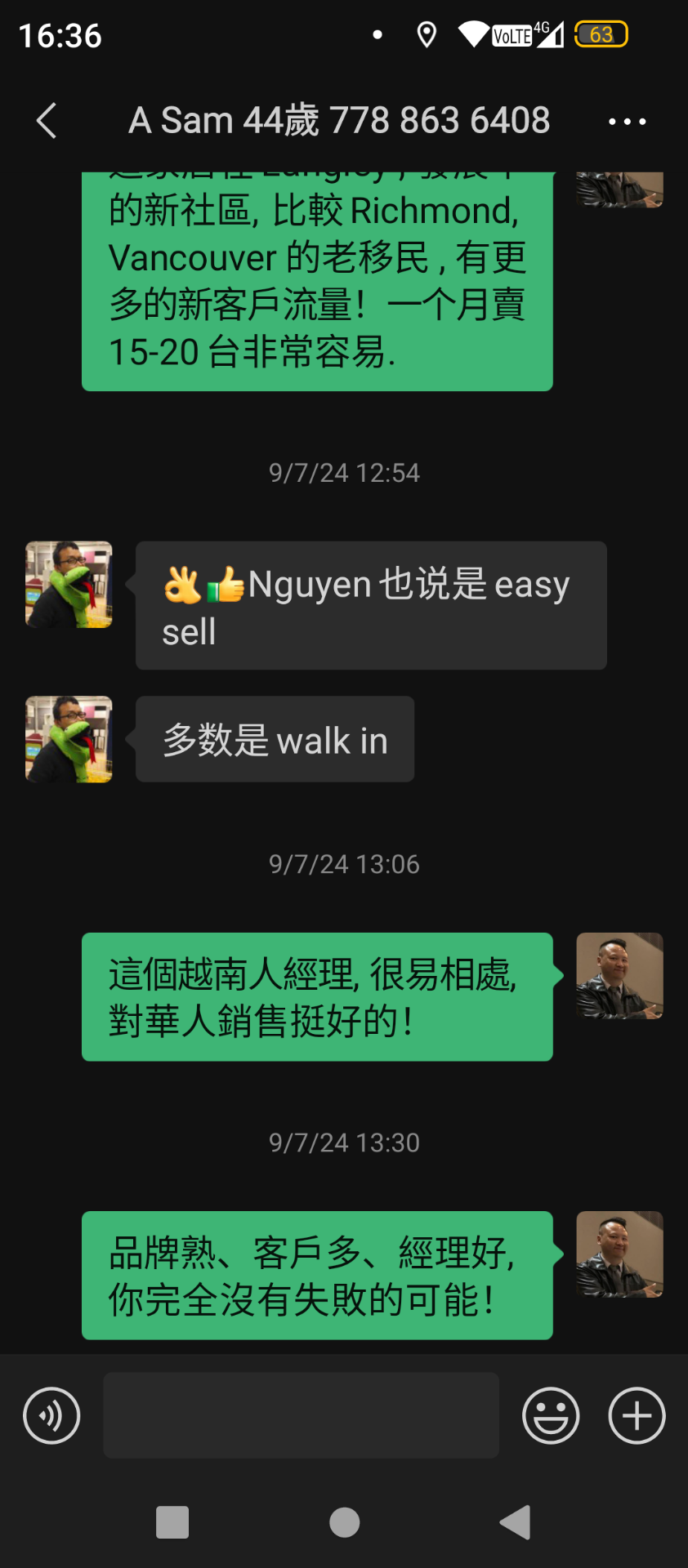This screenshot has height=1568, width=688.
Task: Switch to voice message input
Action: (x=51, y=1415)
